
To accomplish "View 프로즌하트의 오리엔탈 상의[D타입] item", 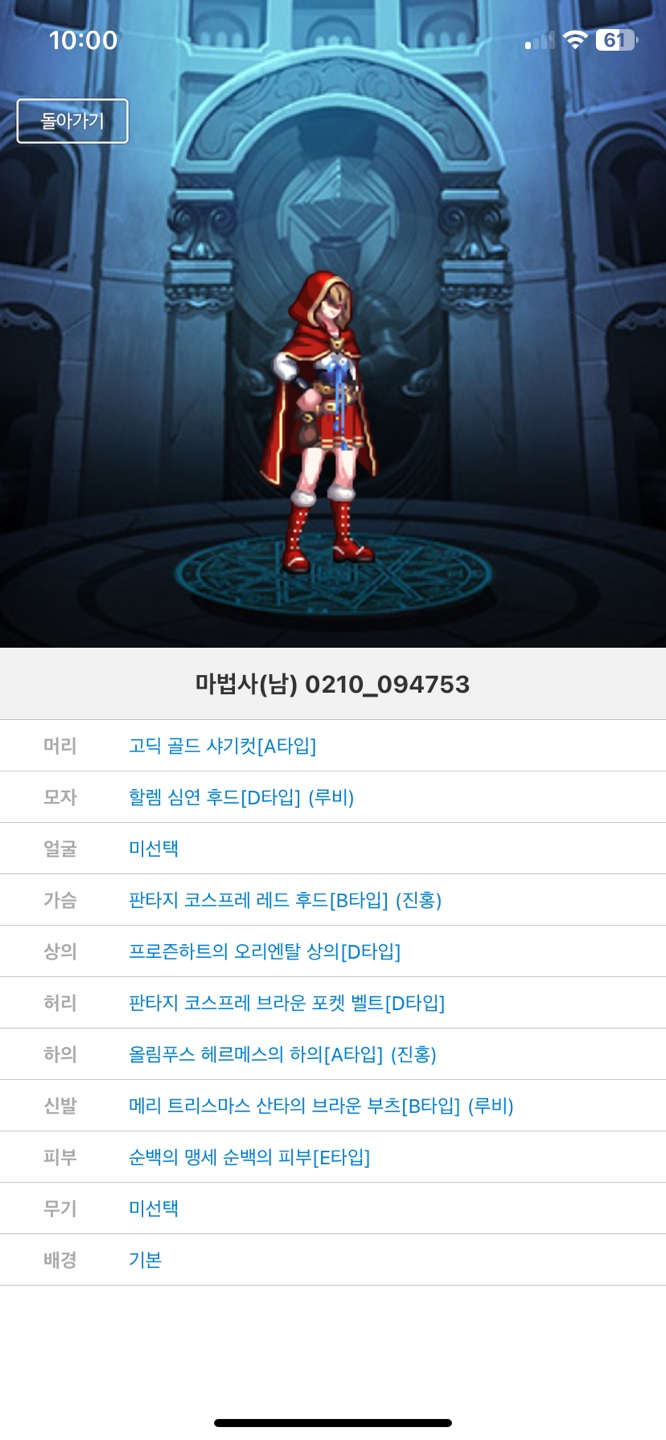I will [264, 951].
